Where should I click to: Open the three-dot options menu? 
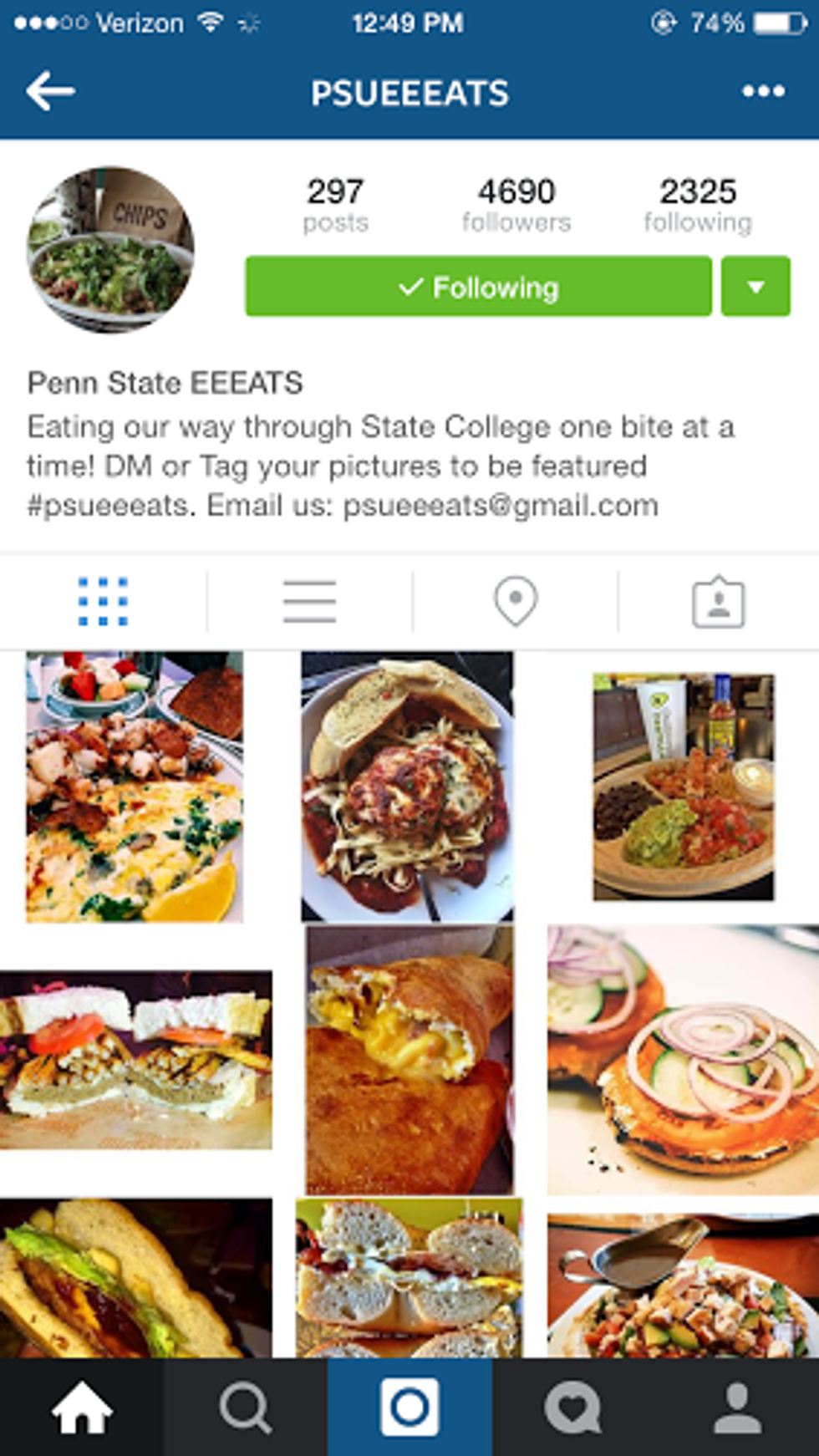click(763, 91)
